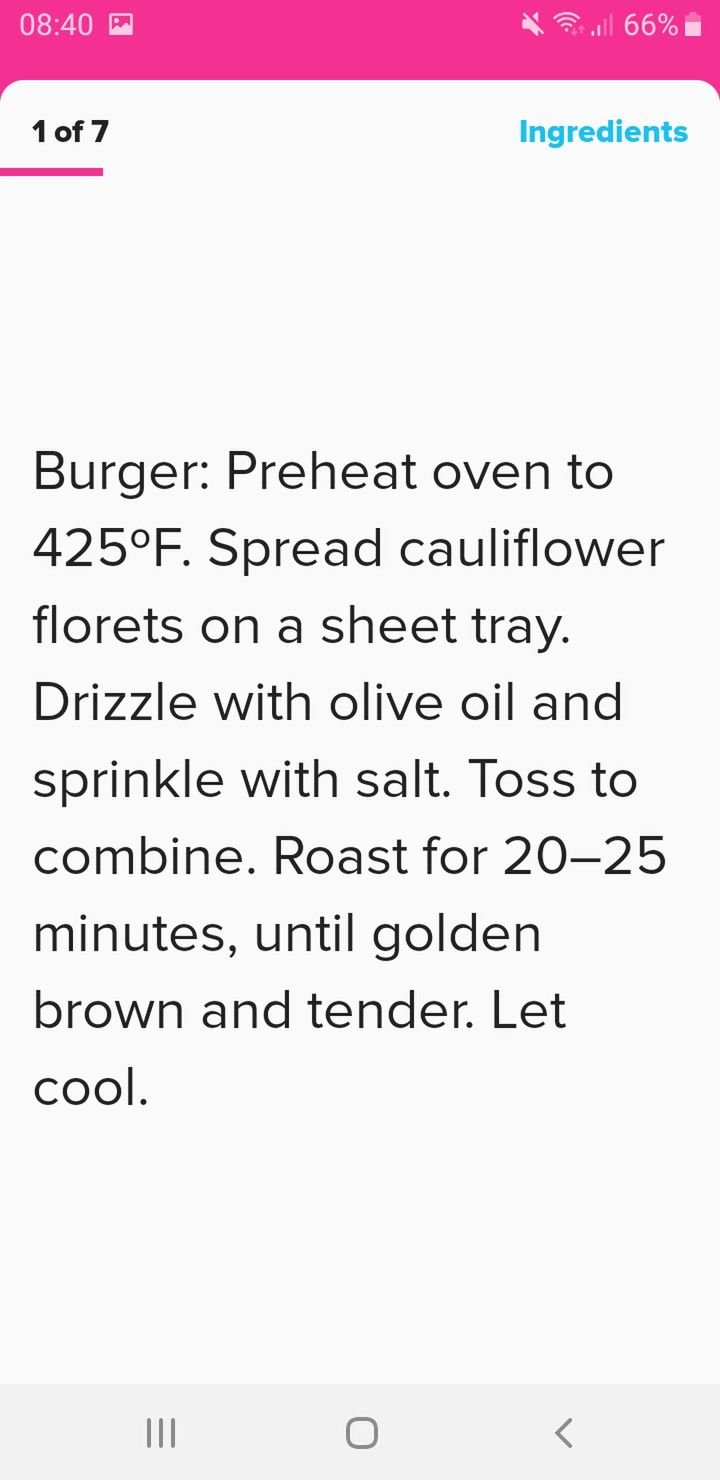This screenshot has width=720, height=1480.
Task: Go back using the system back button
Action: pyautogui.click(x=564, y=1432)
